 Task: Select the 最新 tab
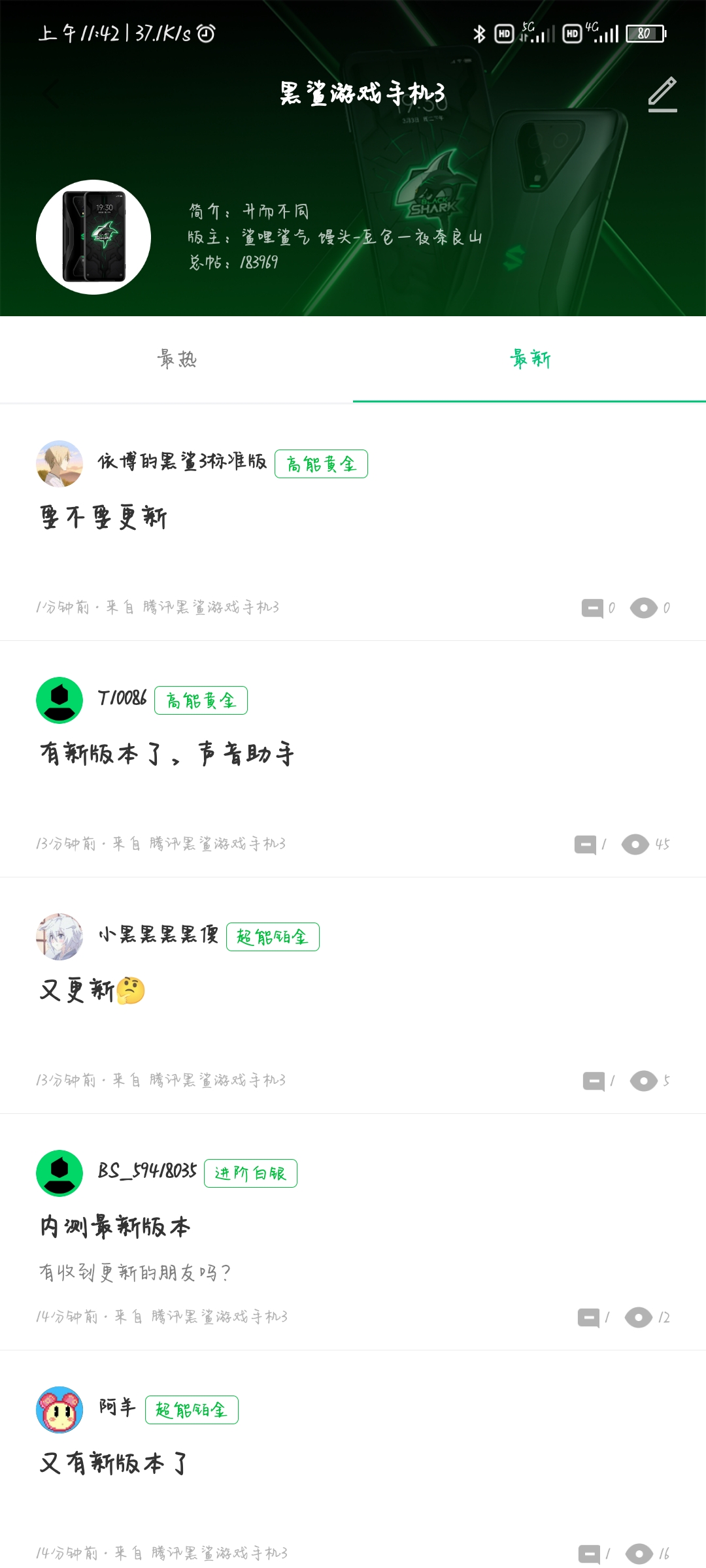[529, 359]
